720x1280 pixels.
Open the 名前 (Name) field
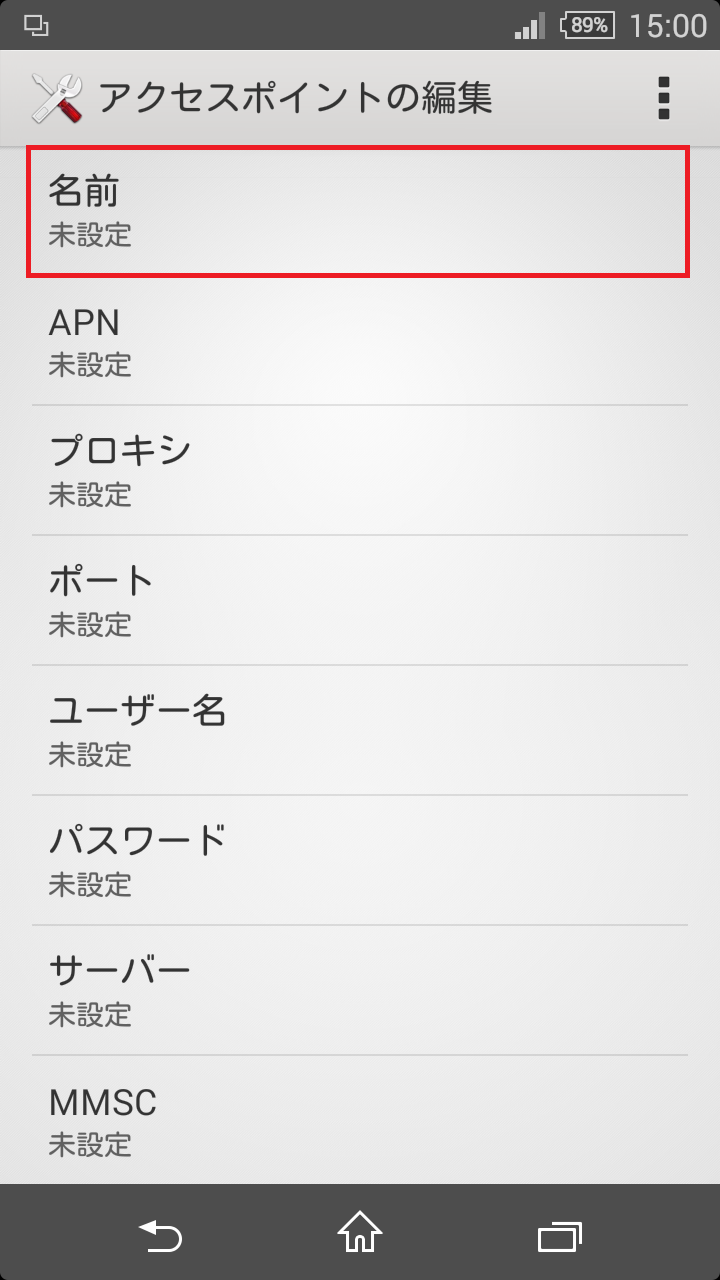point(360,211)
